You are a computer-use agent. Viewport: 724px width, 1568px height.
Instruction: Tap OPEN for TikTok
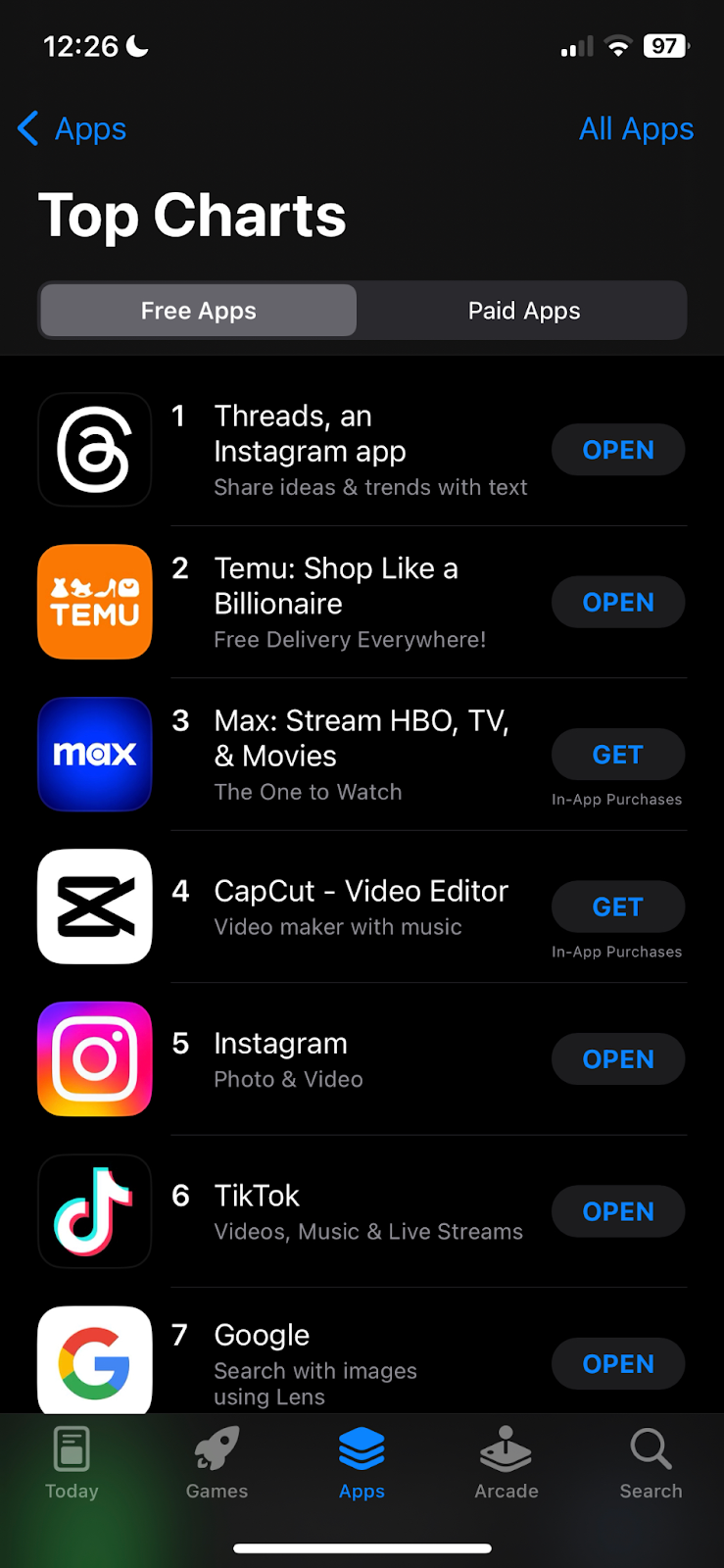[x=617, y=1211]
